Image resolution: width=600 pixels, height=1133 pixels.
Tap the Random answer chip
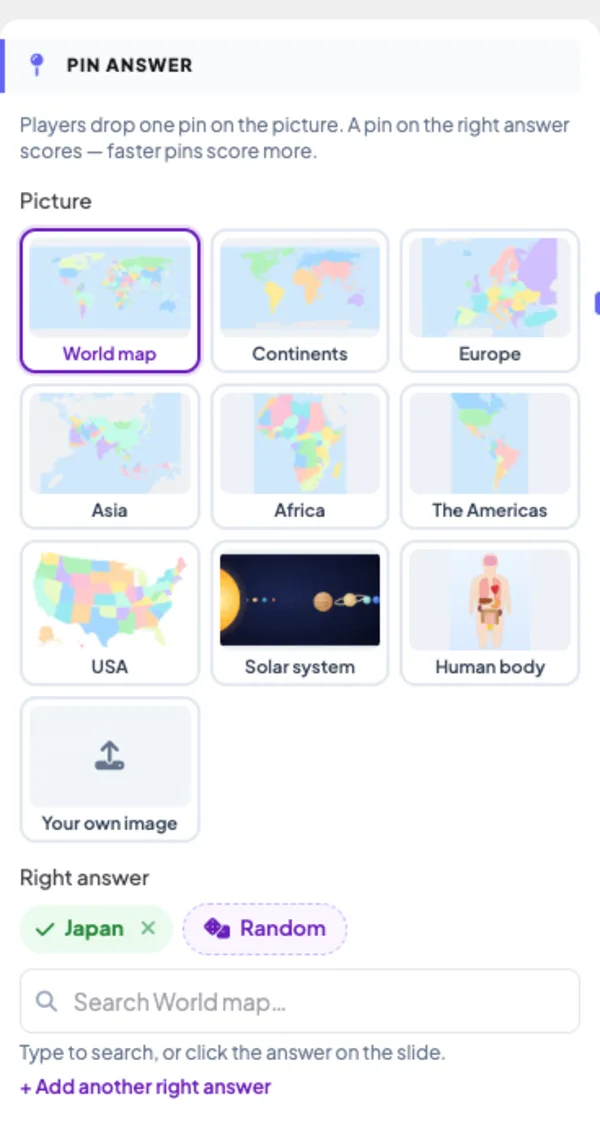[x=265, y=929]
